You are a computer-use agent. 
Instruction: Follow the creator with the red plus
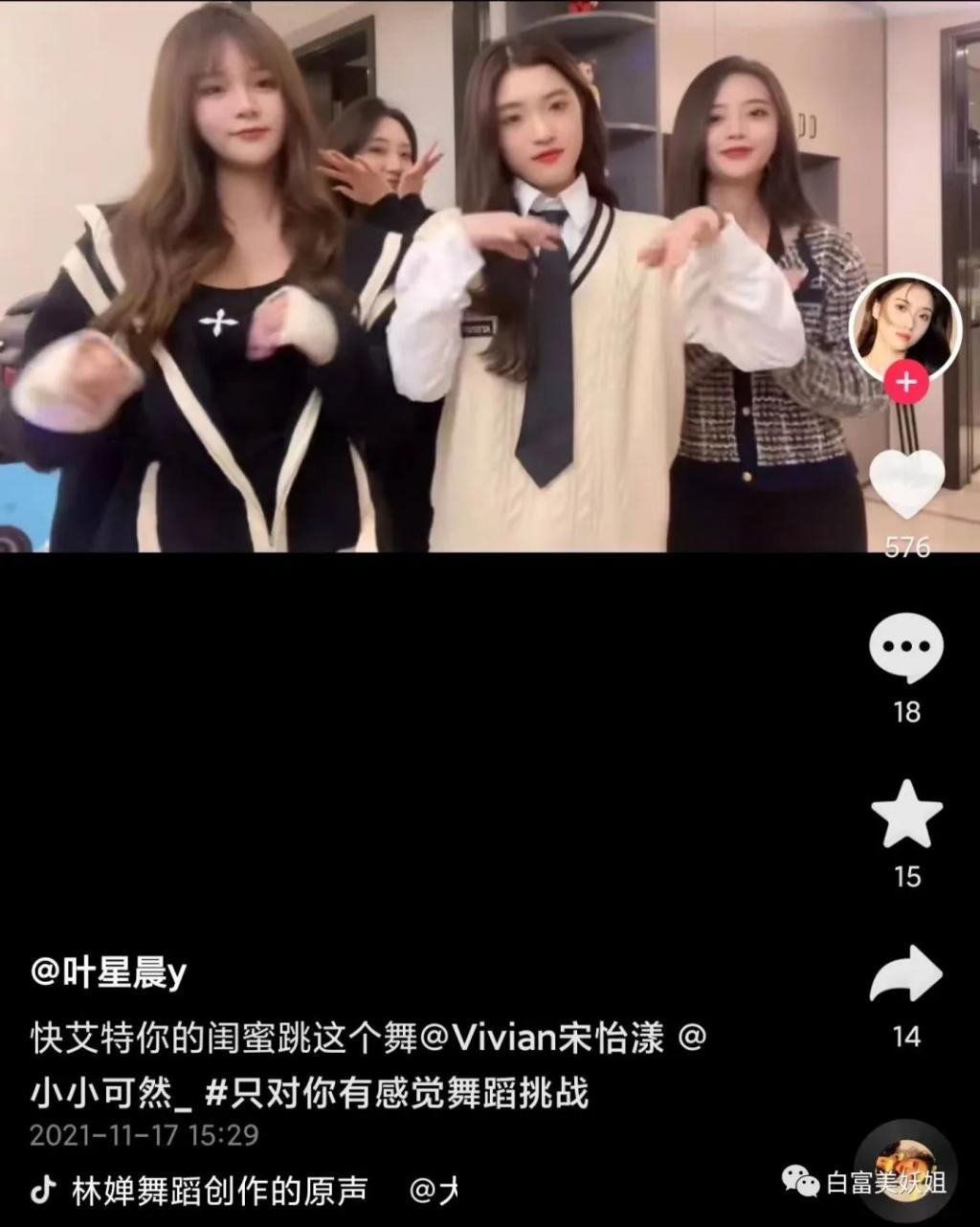coord(904,384)
